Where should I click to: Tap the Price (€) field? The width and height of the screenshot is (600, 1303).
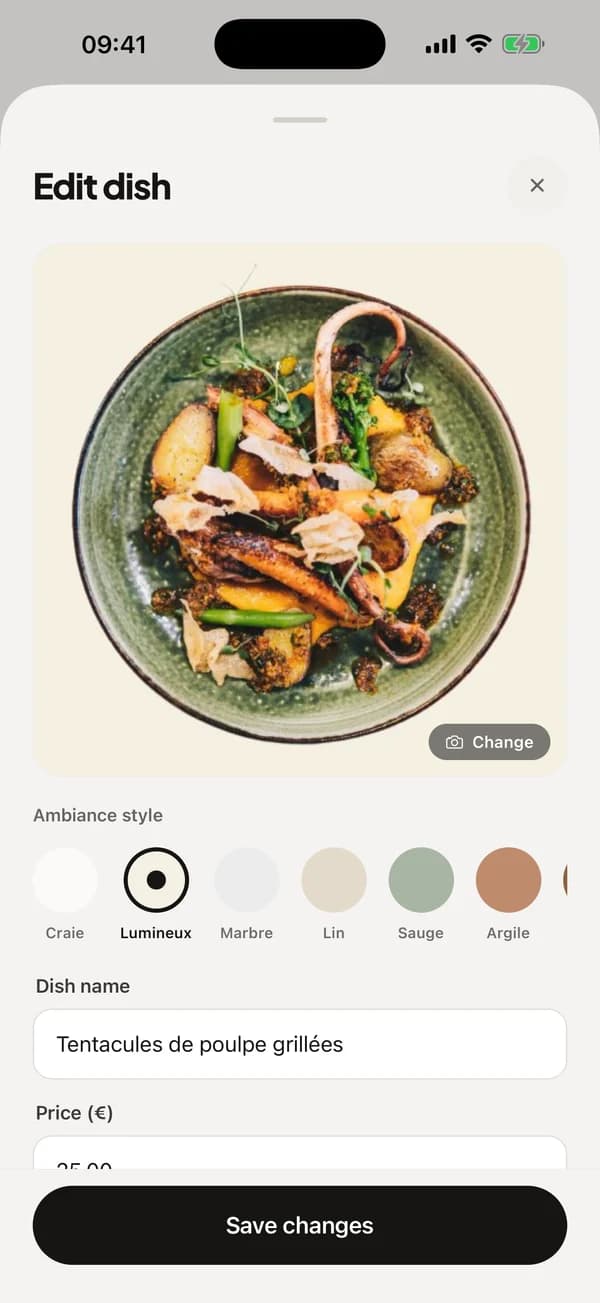[300, 1152]
